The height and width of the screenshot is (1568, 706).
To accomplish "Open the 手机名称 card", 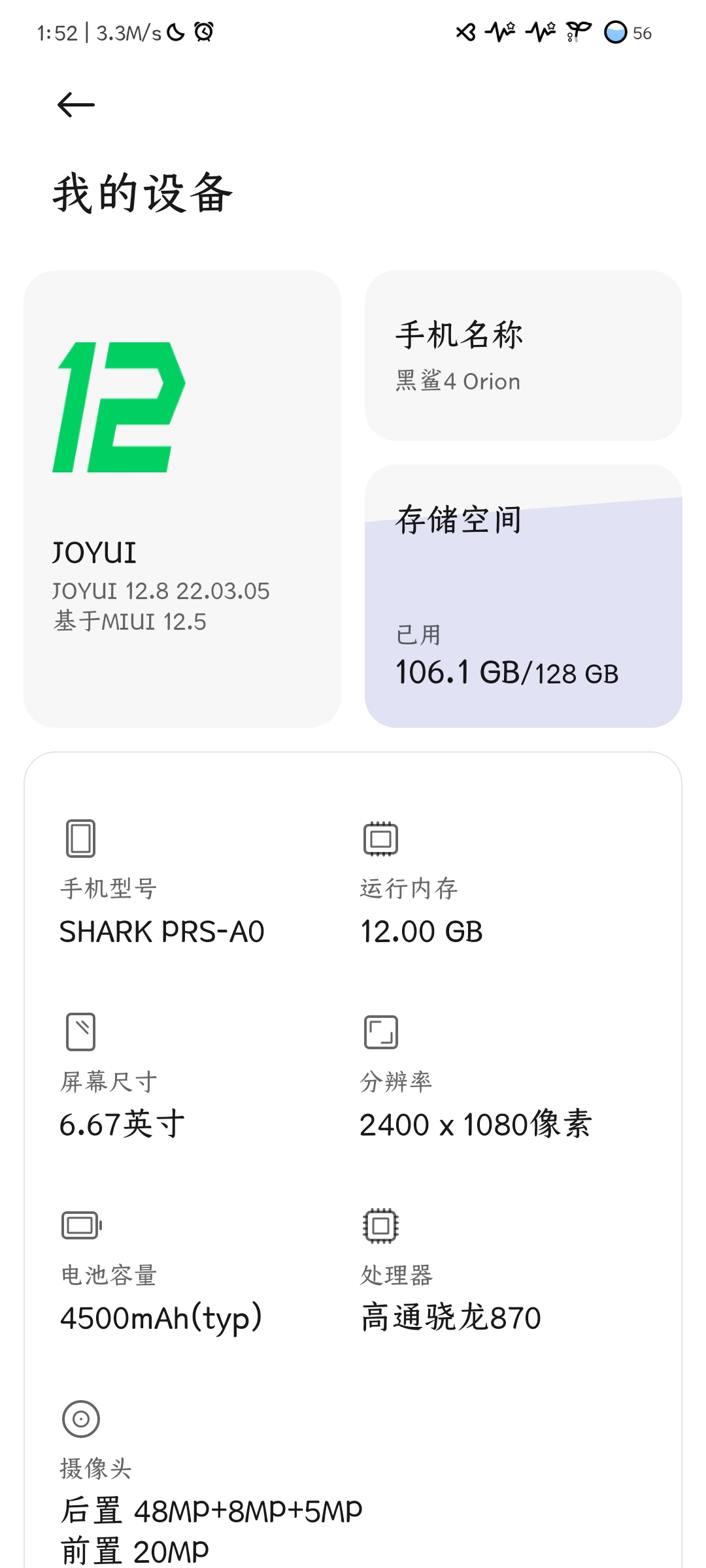I will tap(524, 356).
